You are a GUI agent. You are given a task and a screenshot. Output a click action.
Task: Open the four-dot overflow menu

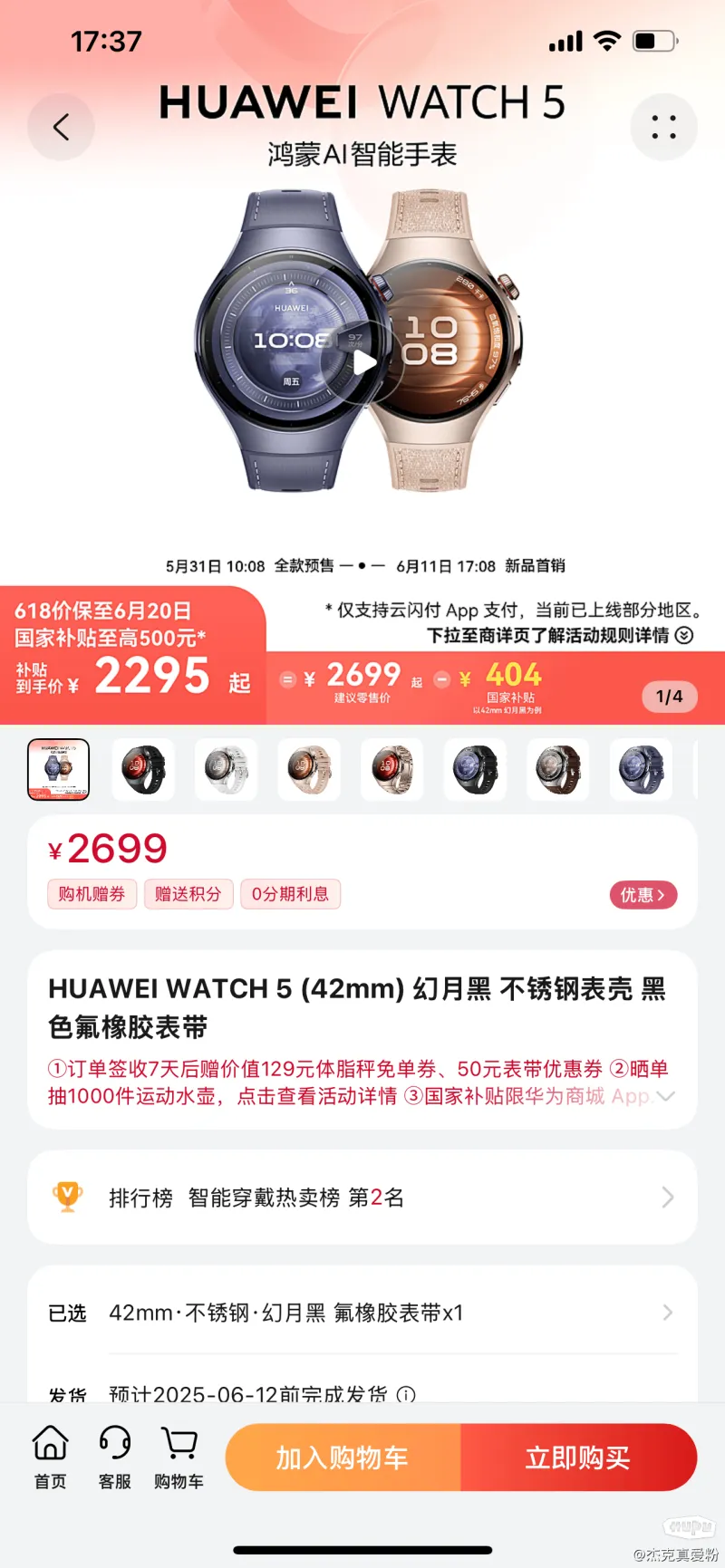tap(663, 127)
